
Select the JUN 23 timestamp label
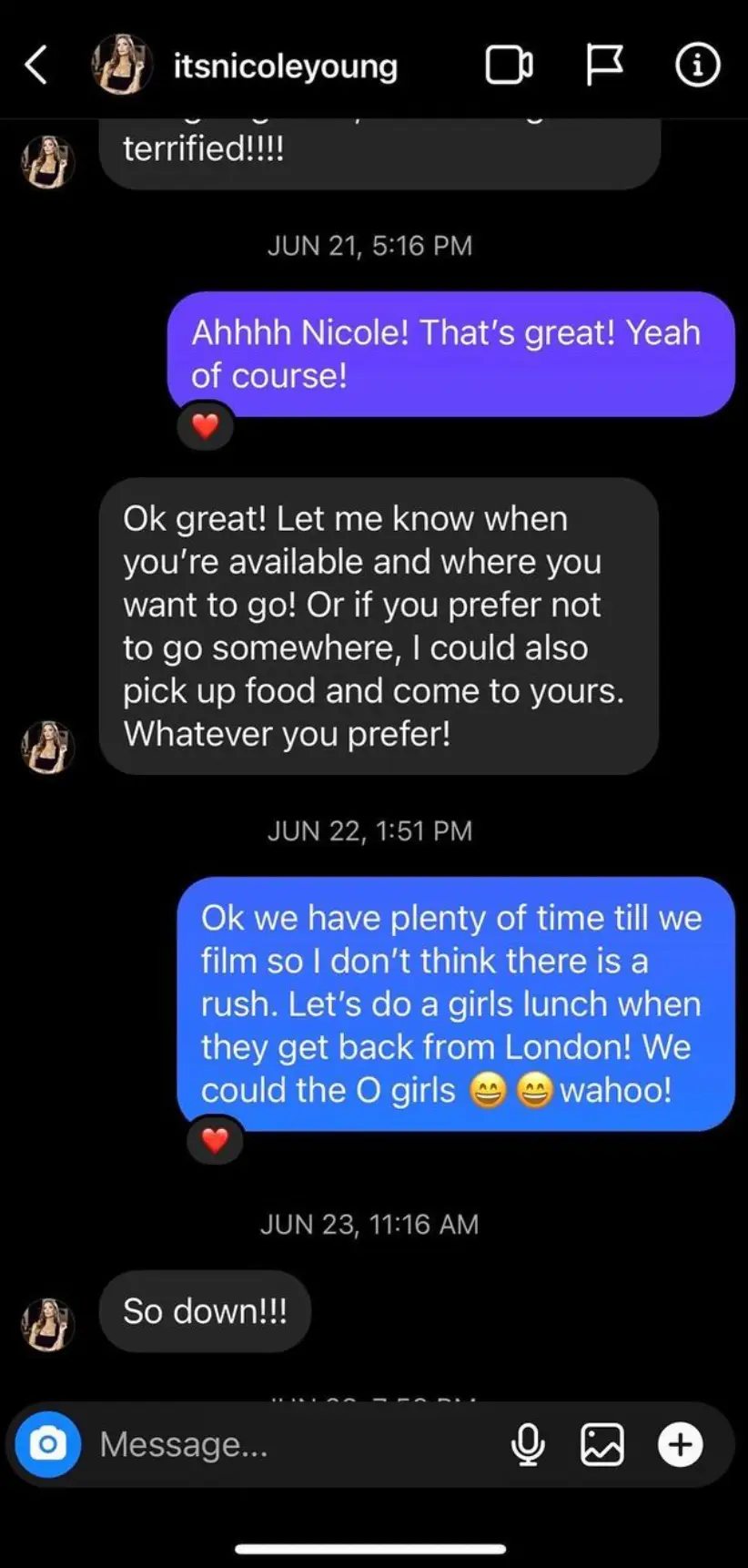[x=369, y=1224]
